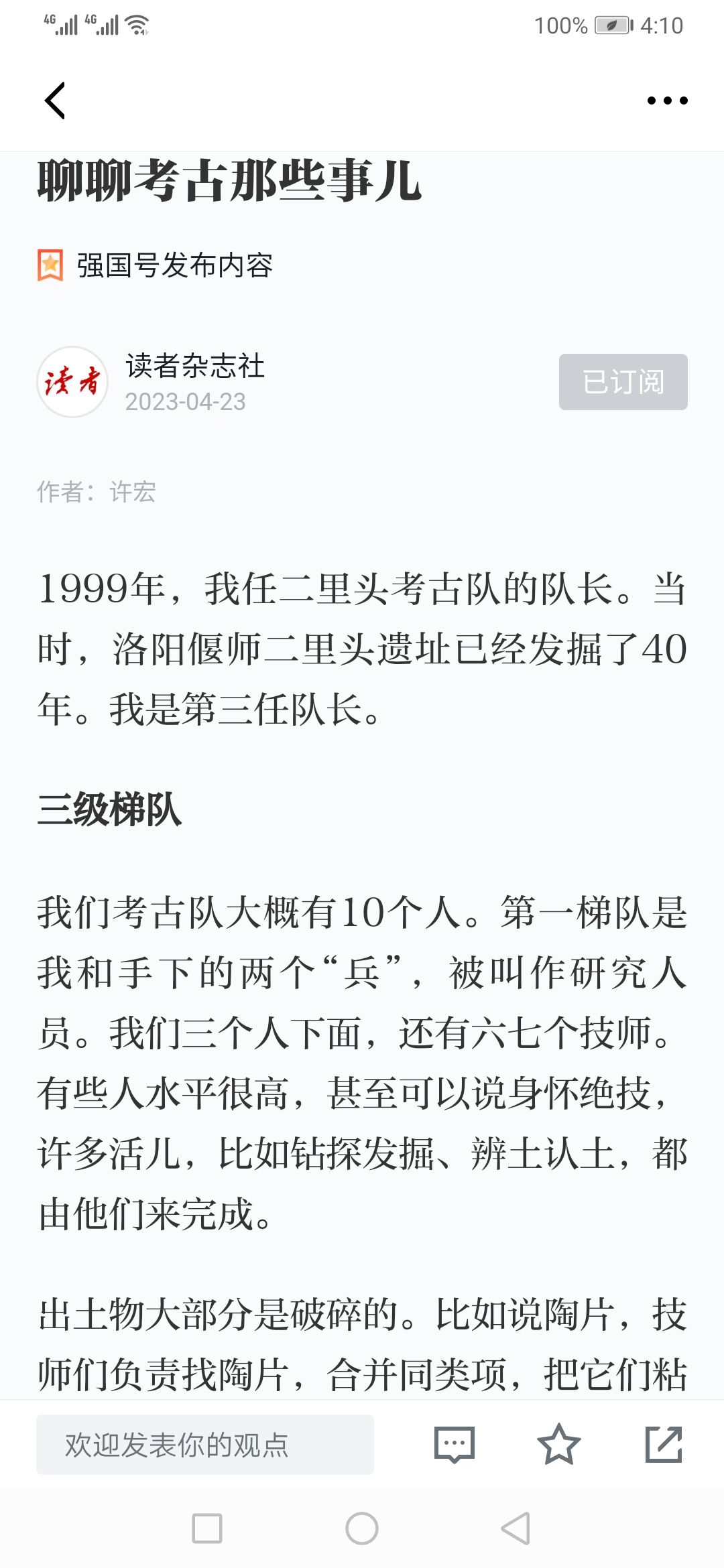Open the 读者杂志社 publisher profile

pyautogui.click(x=194, y=366)
